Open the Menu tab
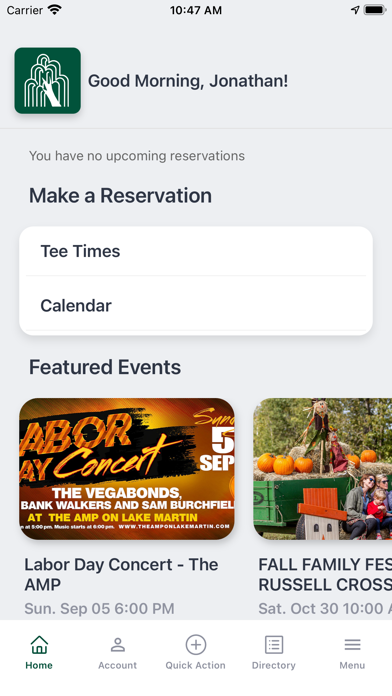392x696 pixels. 352,652
